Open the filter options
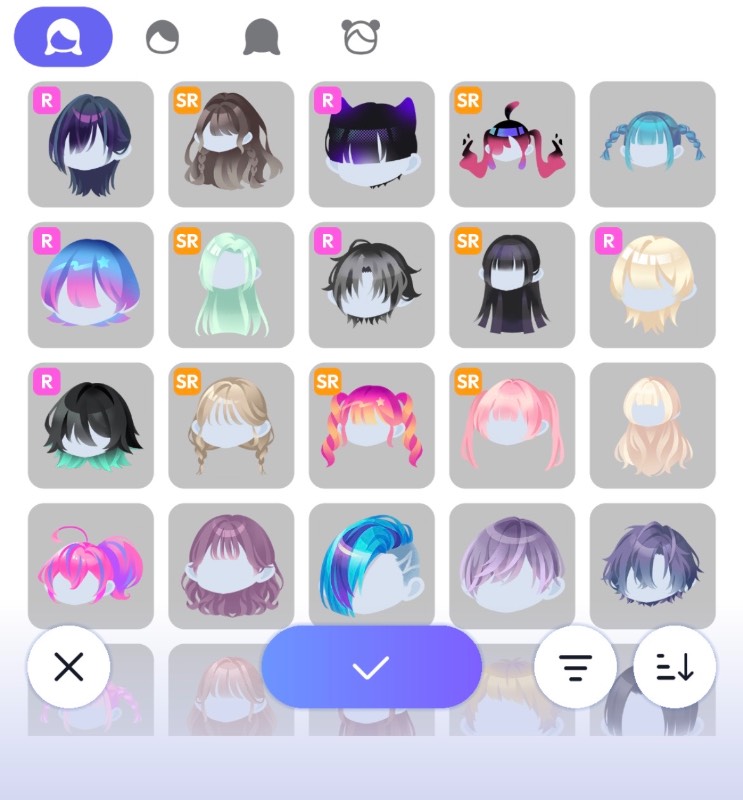 point(576,667)
